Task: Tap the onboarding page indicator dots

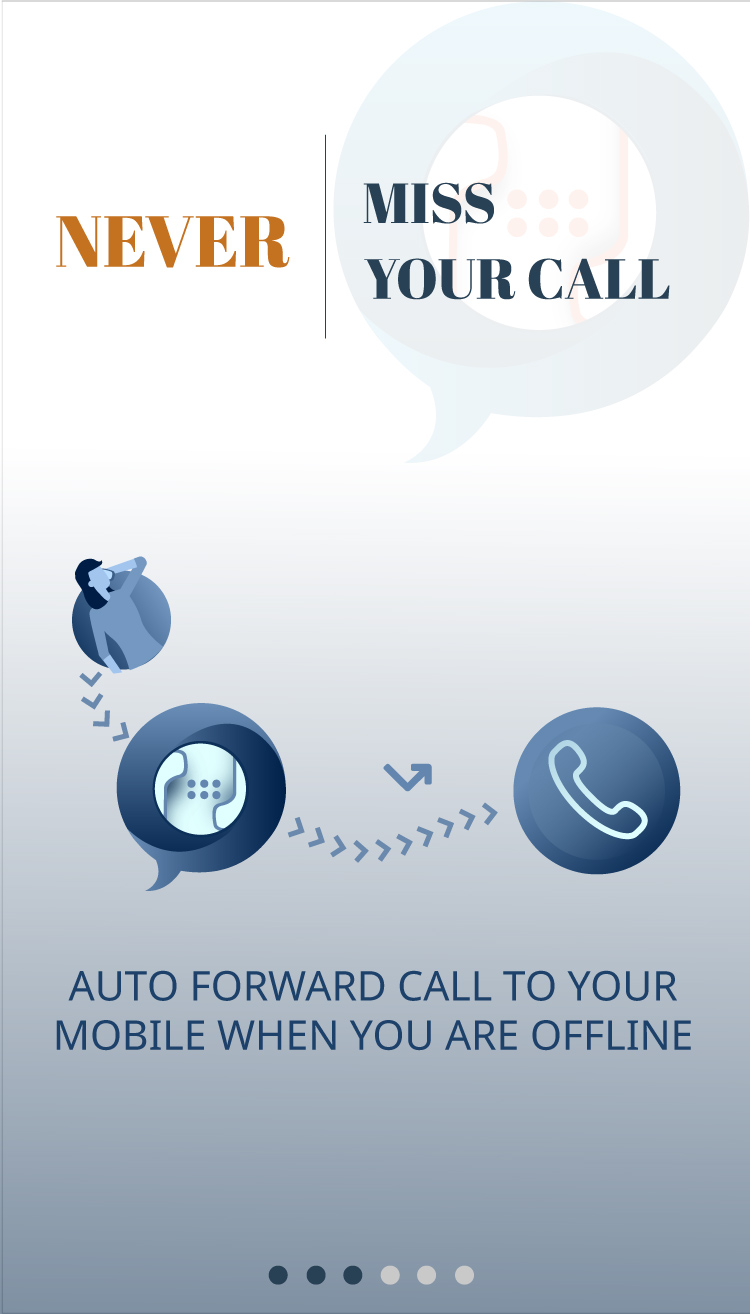Action: (x=371, y=1275)
